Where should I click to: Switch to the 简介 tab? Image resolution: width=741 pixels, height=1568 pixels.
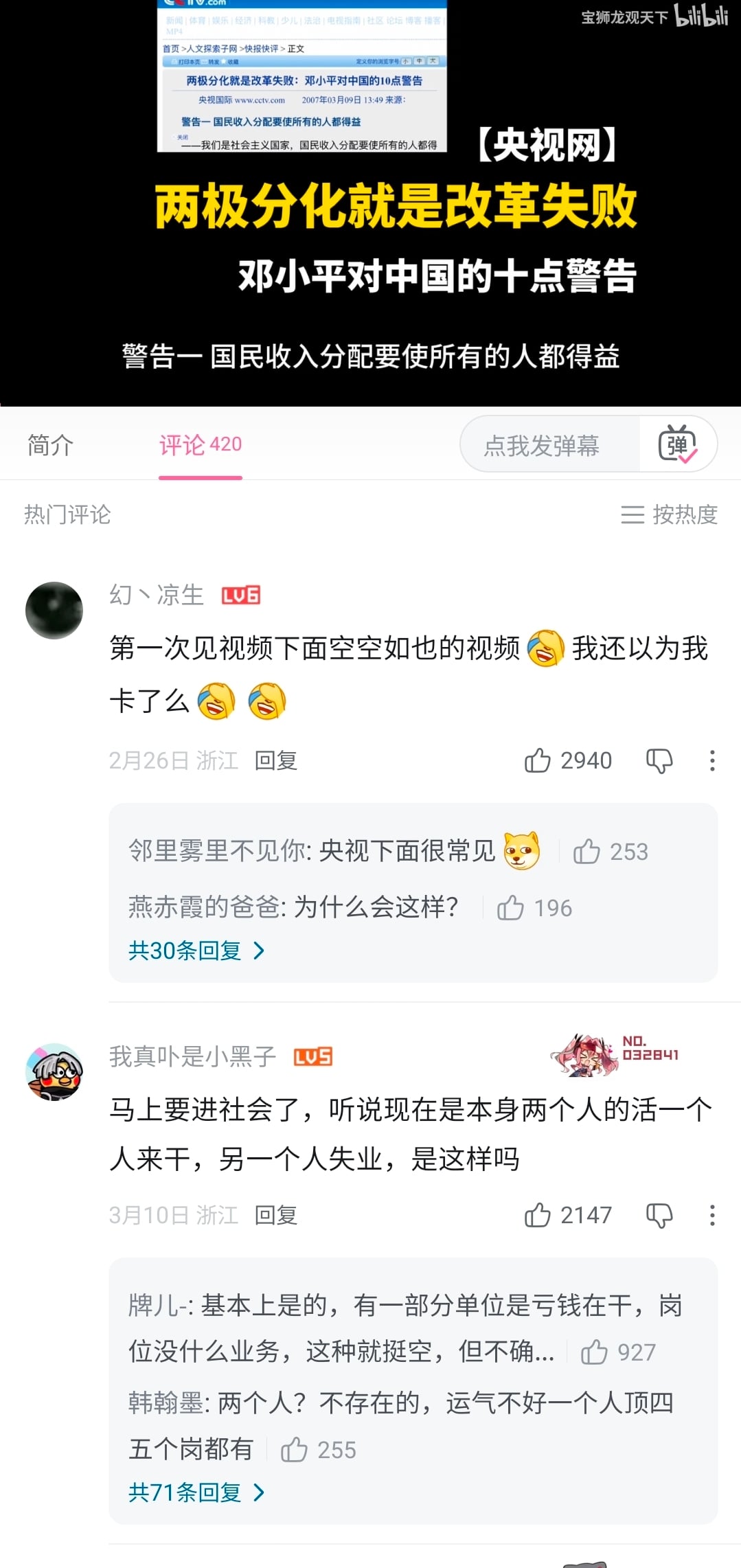[50, 445]
